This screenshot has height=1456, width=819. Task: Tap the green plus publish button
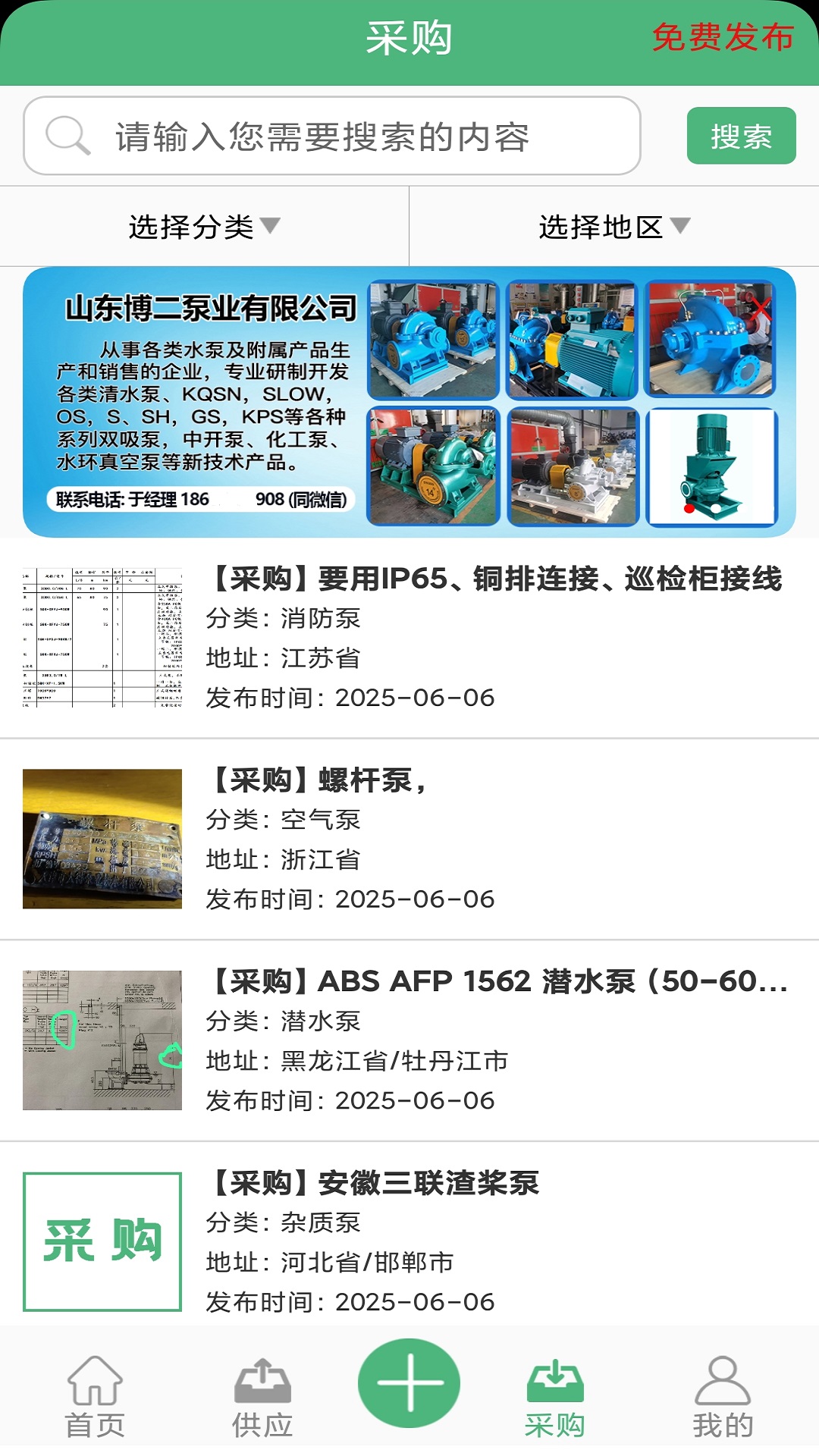tap(409, 1382)
